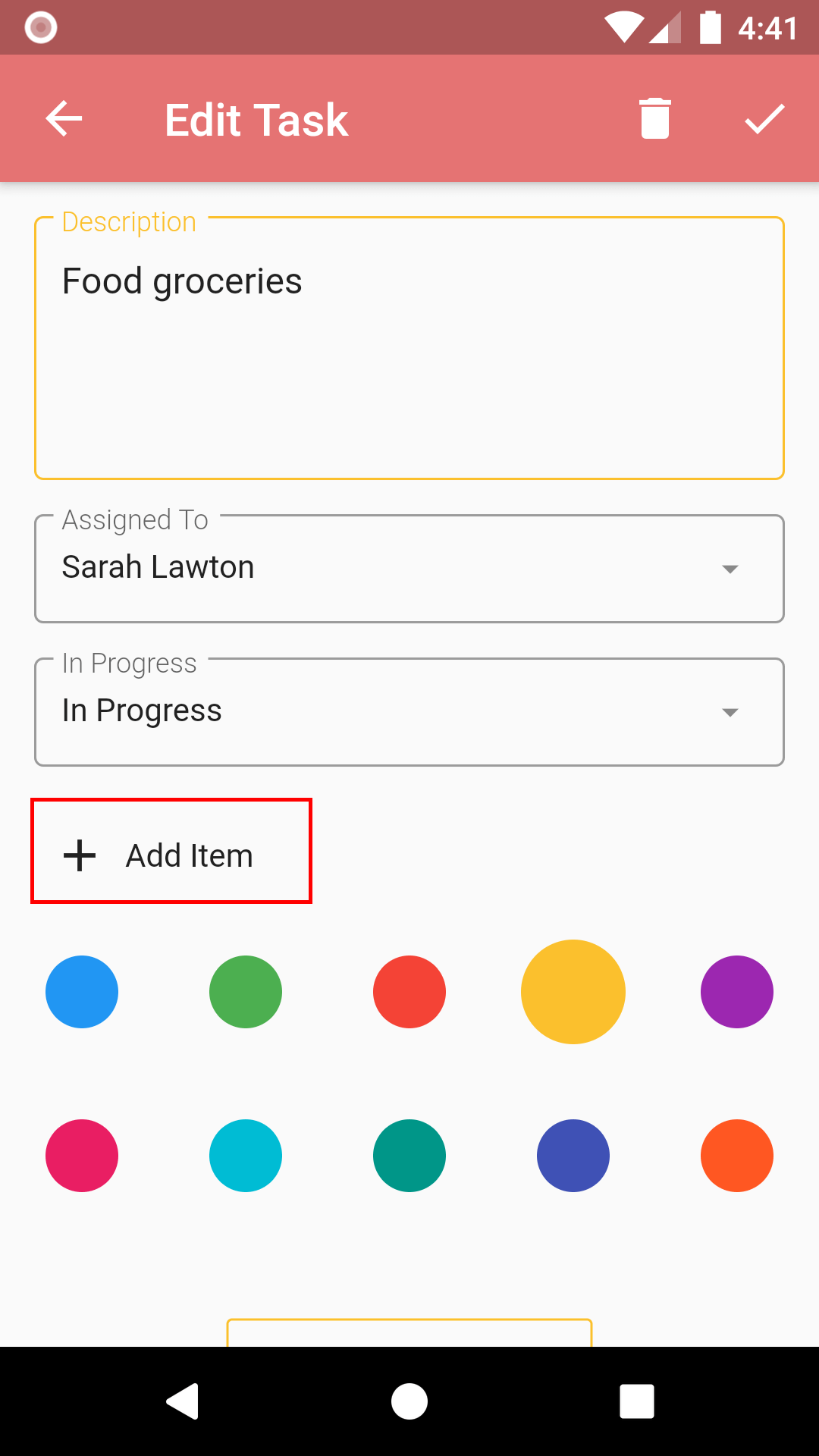Screen dimensions: 819x1456
Task: Pick the red color swatch
Action: point(409,992)
